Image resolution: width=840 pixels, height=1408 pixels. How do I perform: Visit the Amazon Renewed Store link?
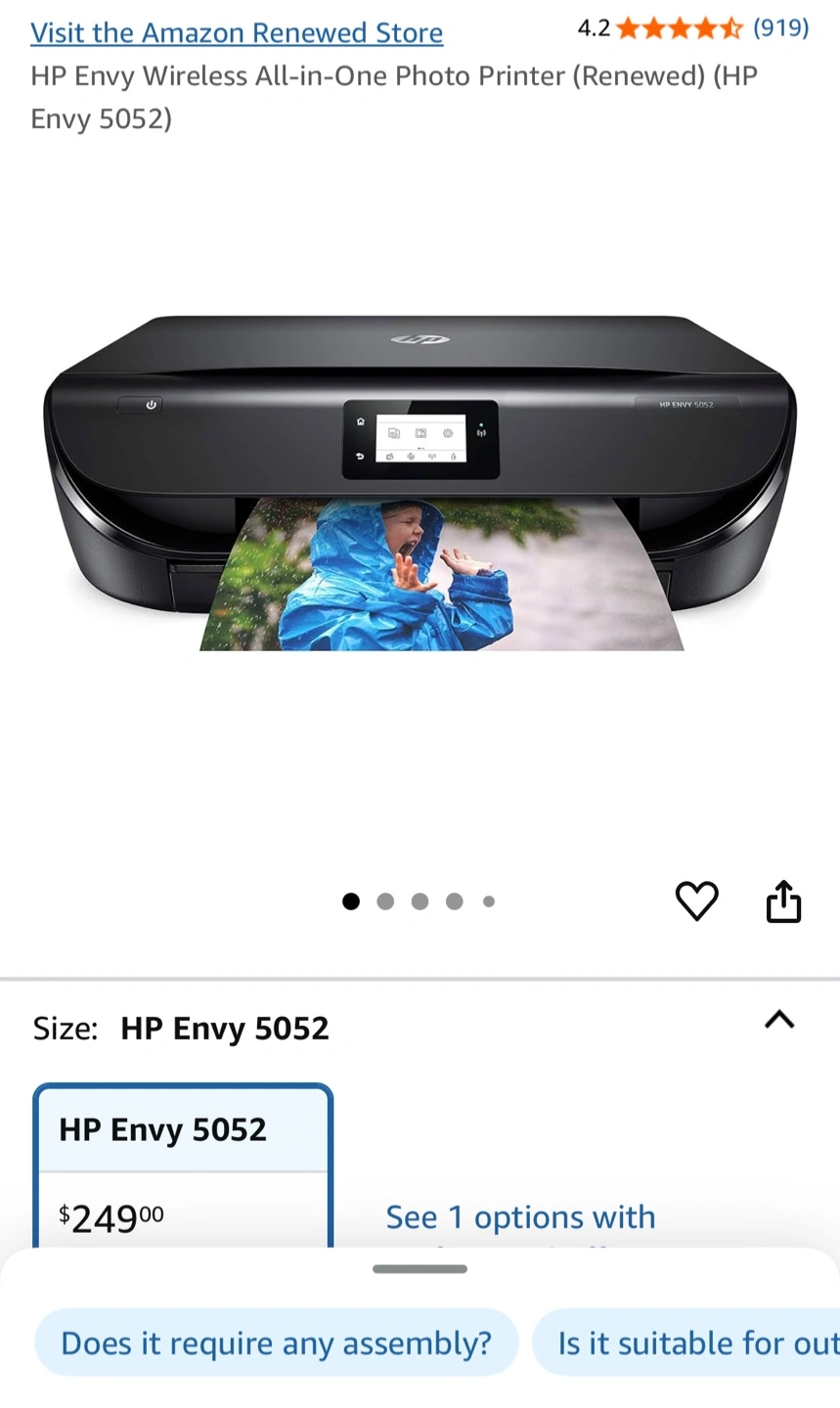pos(237,32)
